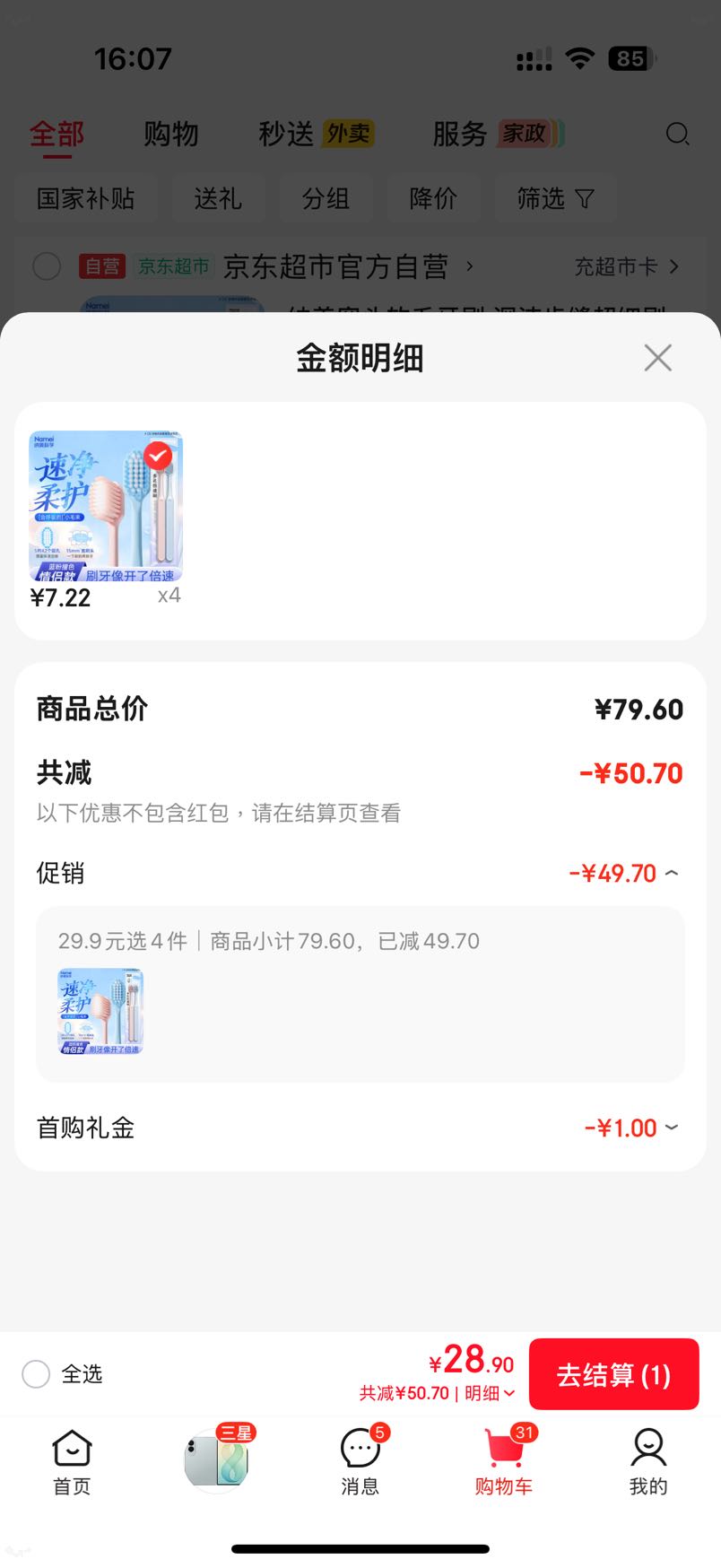This screenshot has height=1568, width=721.
Task: Tap 去结算 (1) to check out
Action: pos(613,1374)
